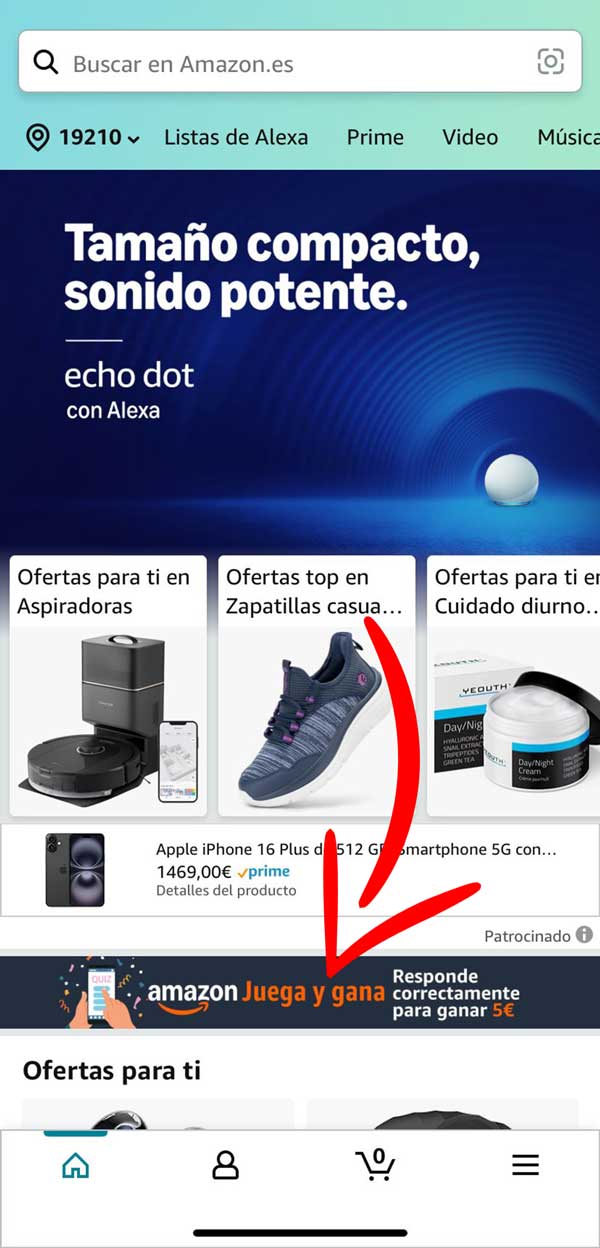Go to the home tab
The height and width of the screenshot is (1248, 600).
coord(75,1165)
